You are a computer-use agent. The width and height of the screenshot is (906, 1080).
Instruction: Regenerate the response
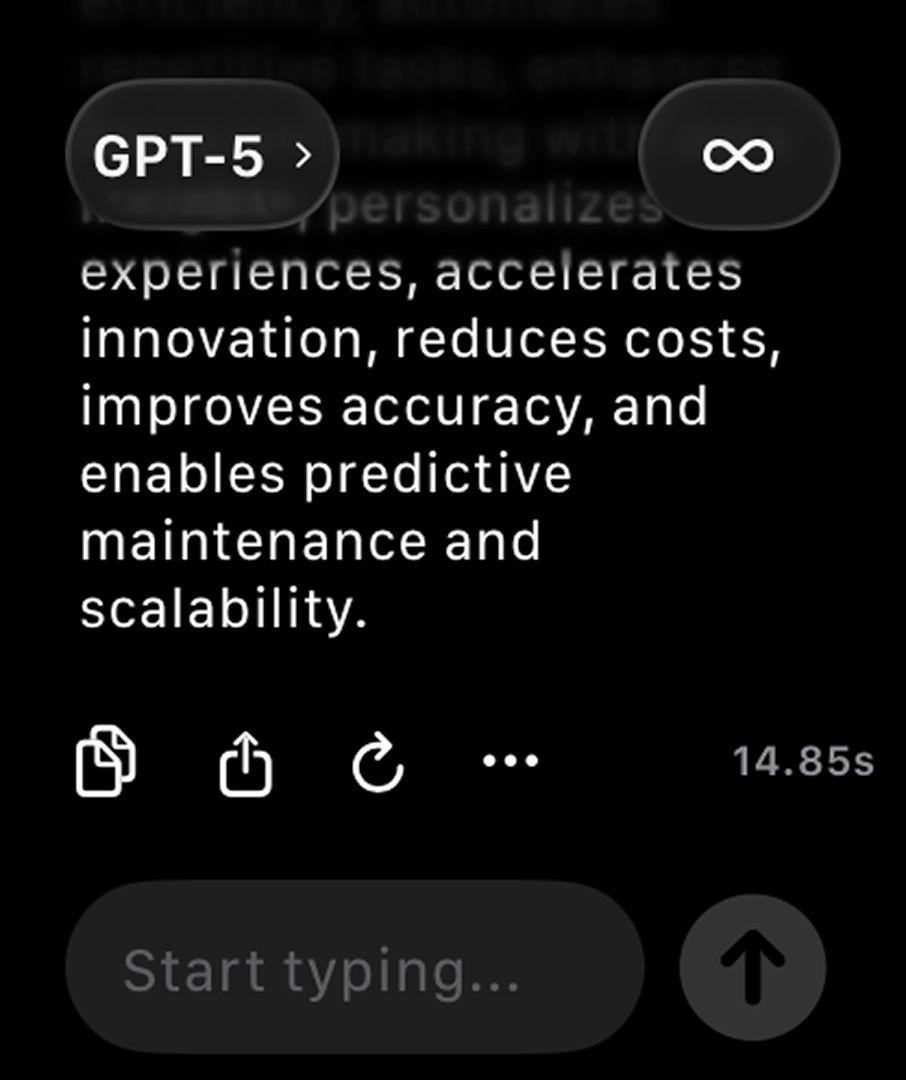[x=379, y=763]
